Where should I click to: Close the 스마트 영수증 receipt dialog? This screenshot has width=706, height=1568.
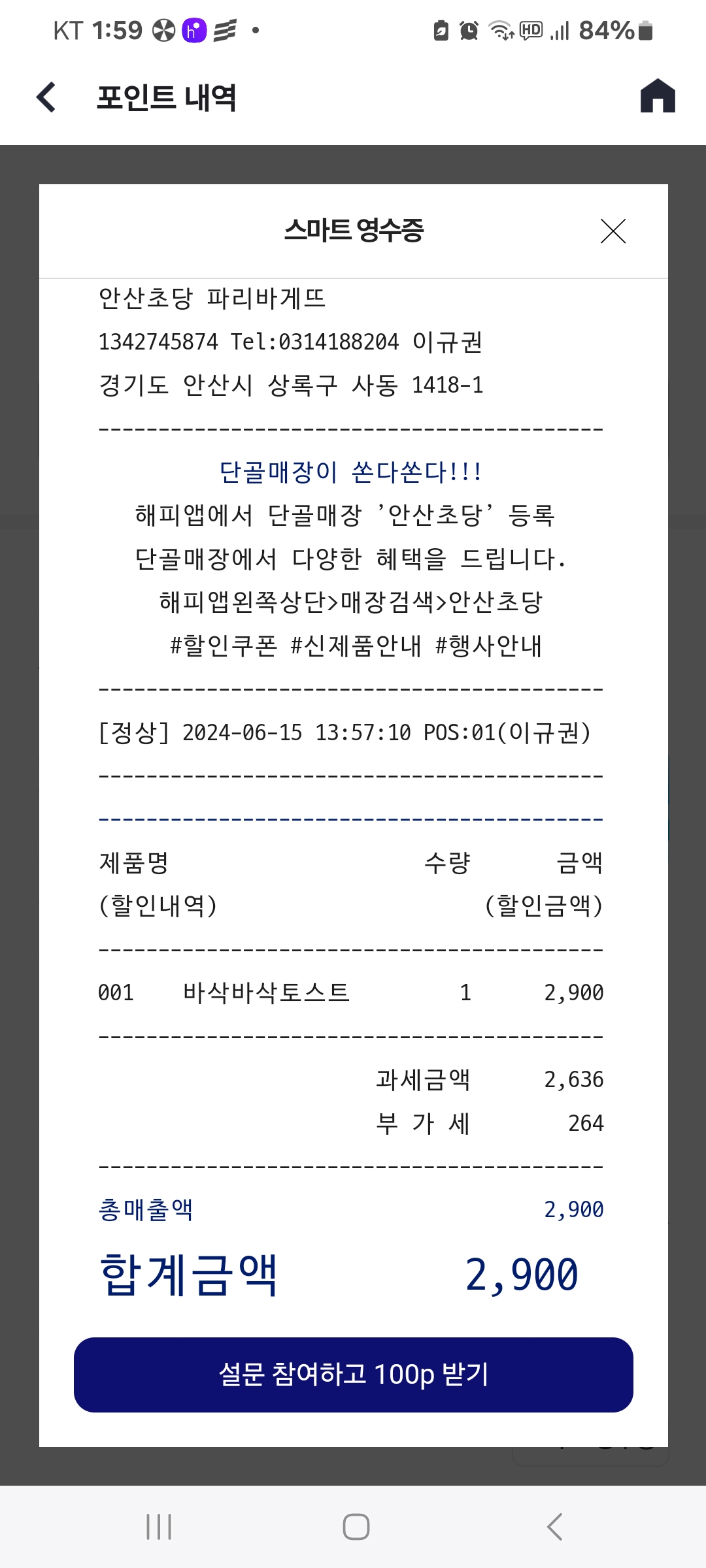(613, 231)
